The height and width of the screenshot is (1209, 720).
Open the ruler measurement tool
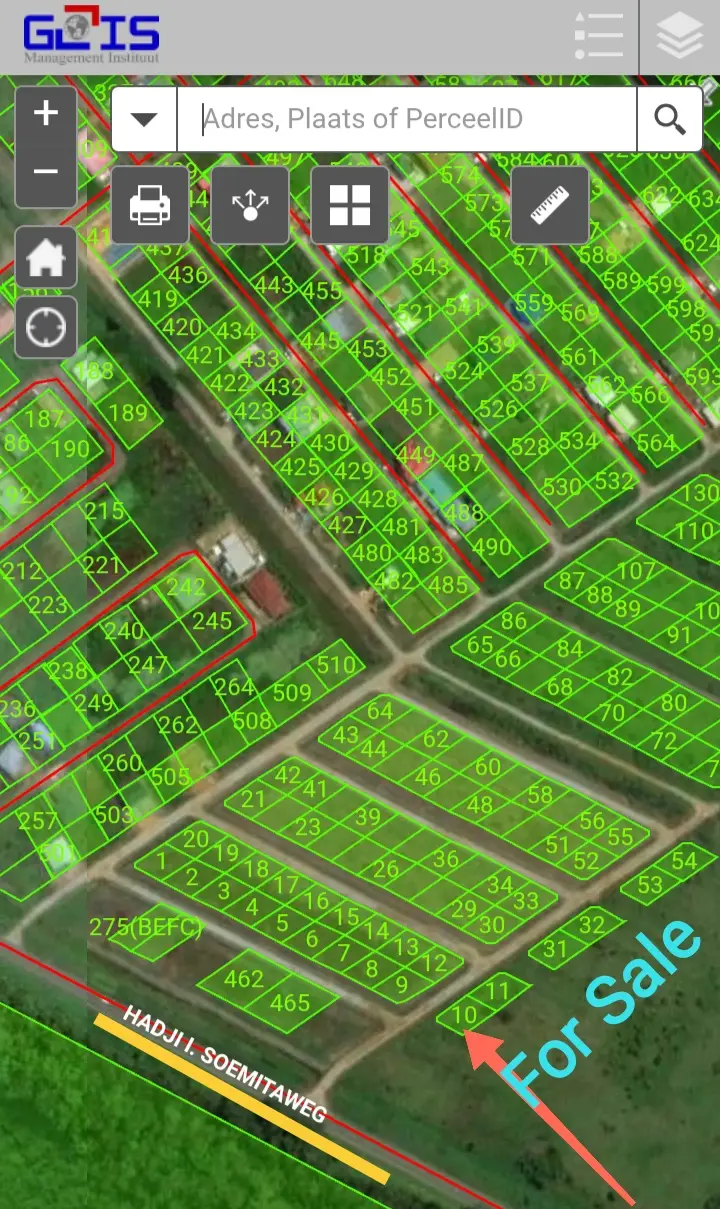tap(549, 206)
